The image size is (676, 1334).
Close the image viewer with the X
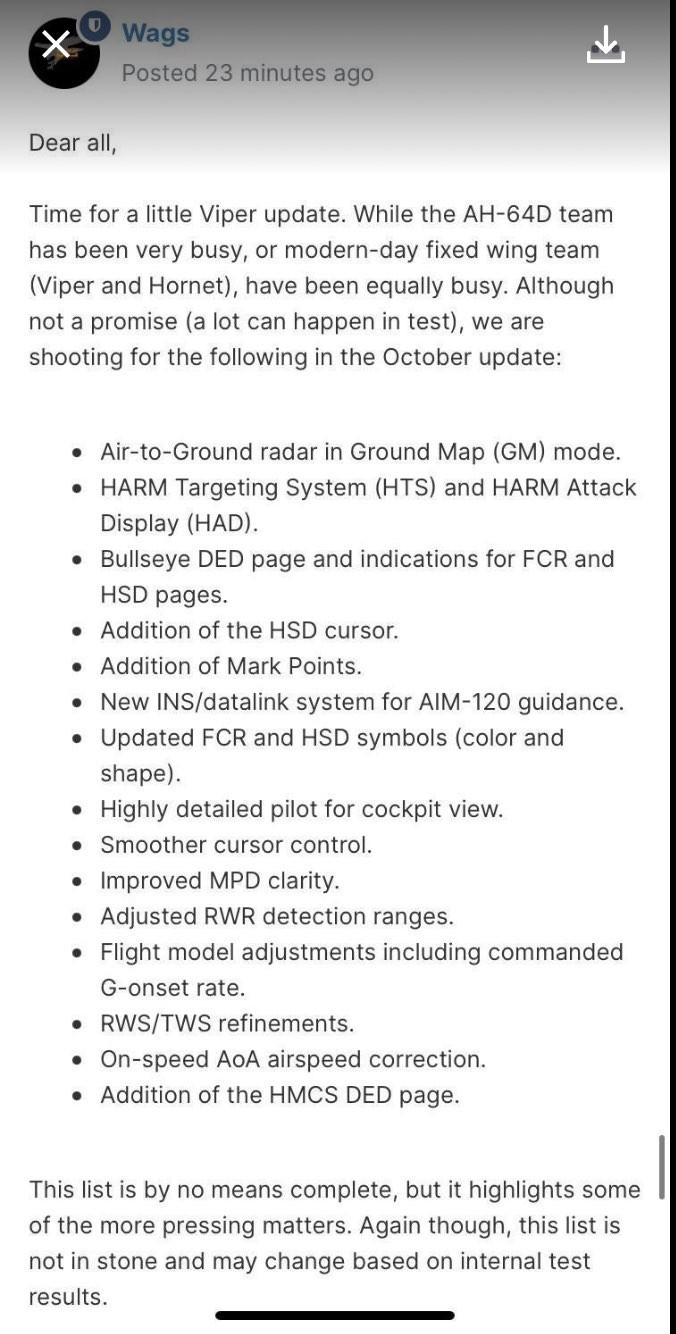[57, 45]
